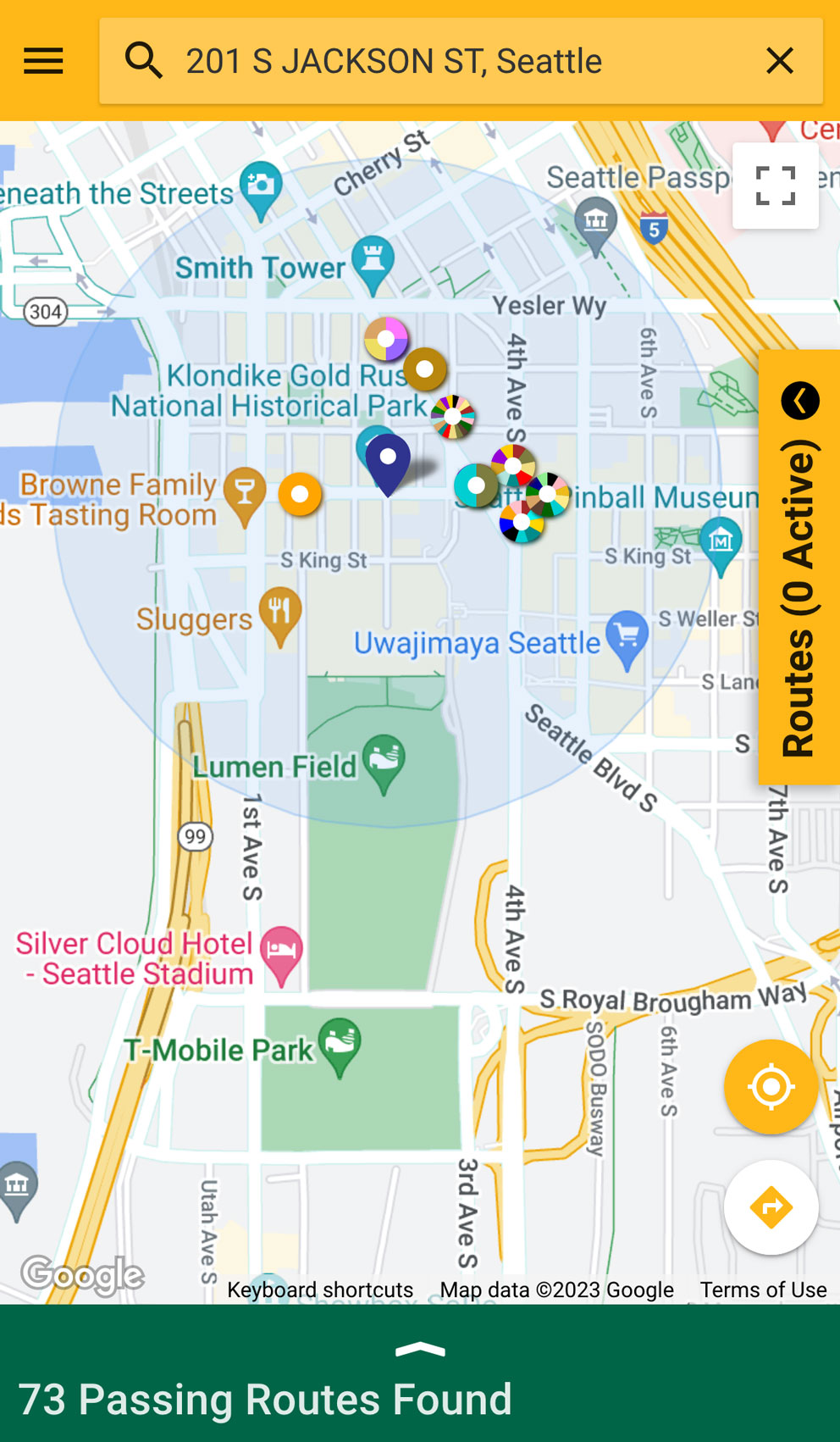Screen dimensions: 840x1442
Task: Center map on my location
Action: click(771, 1086)
